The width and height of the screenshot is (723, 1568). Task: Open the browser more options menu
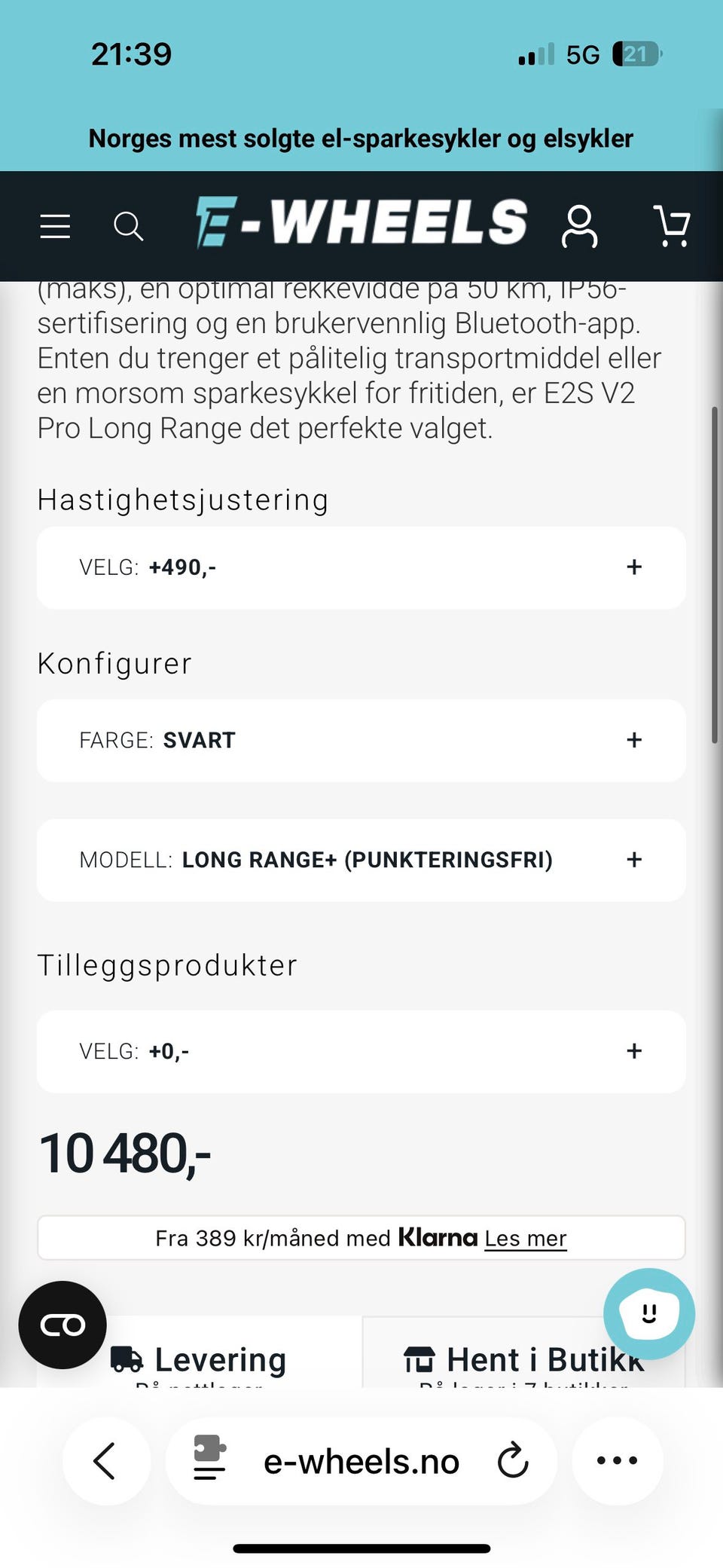pyautogui.click(x=617, y=1461)
